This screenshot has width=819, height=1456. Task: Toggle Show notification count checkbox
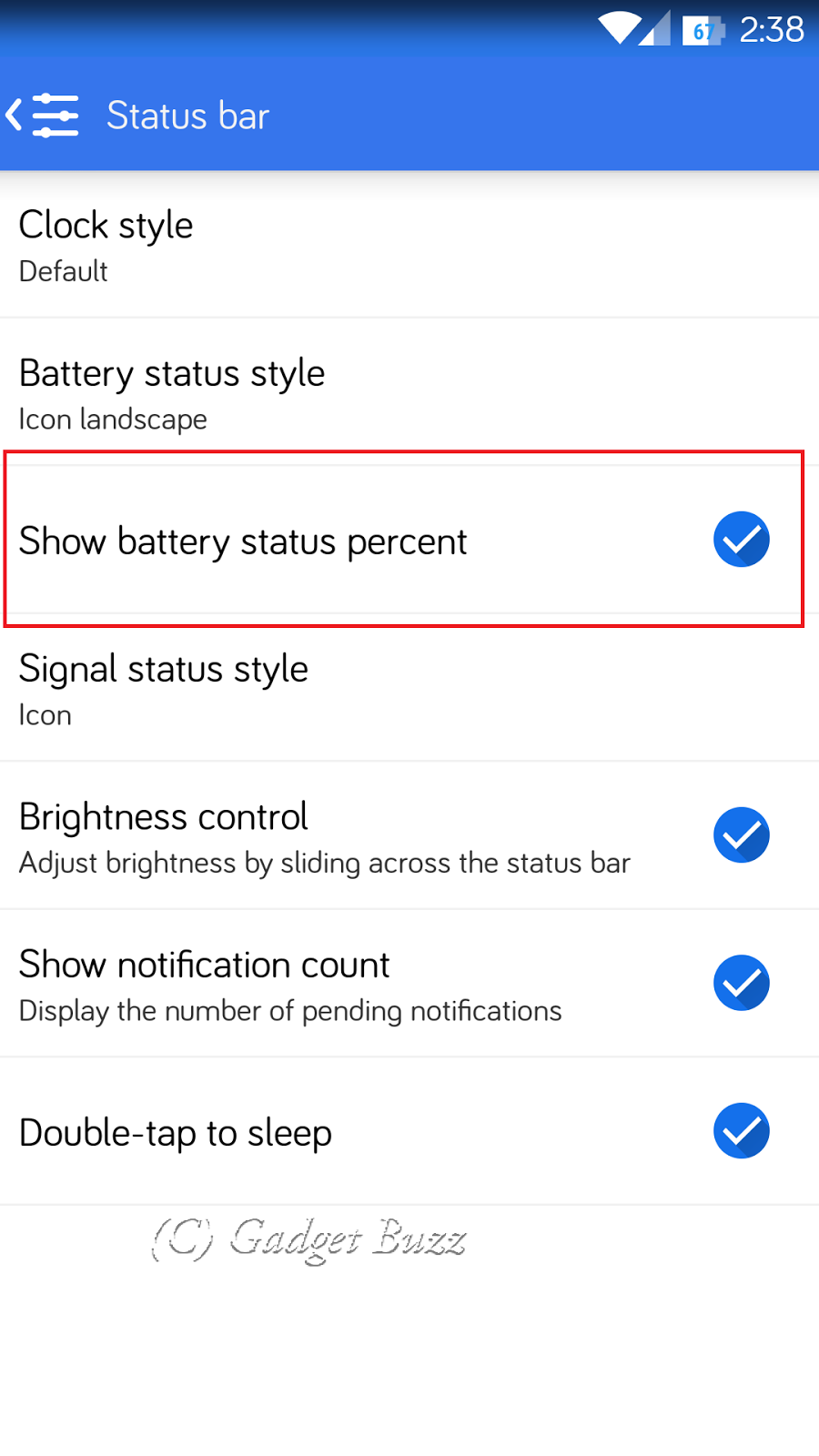click(741, 984)
